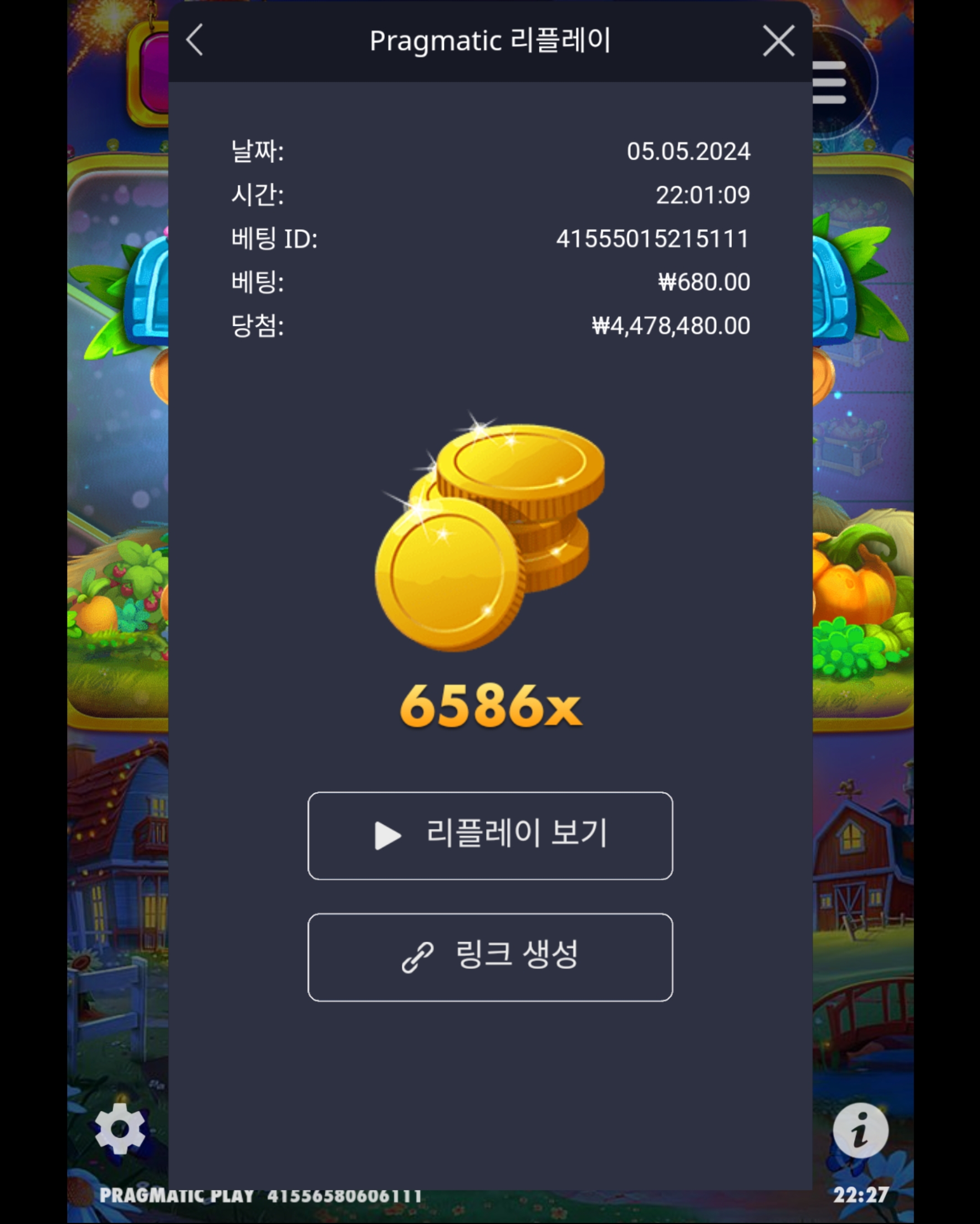Go back from the Pragmatic replay dialog
Viewport: 980px width, 1224px height.
[195, 40]
